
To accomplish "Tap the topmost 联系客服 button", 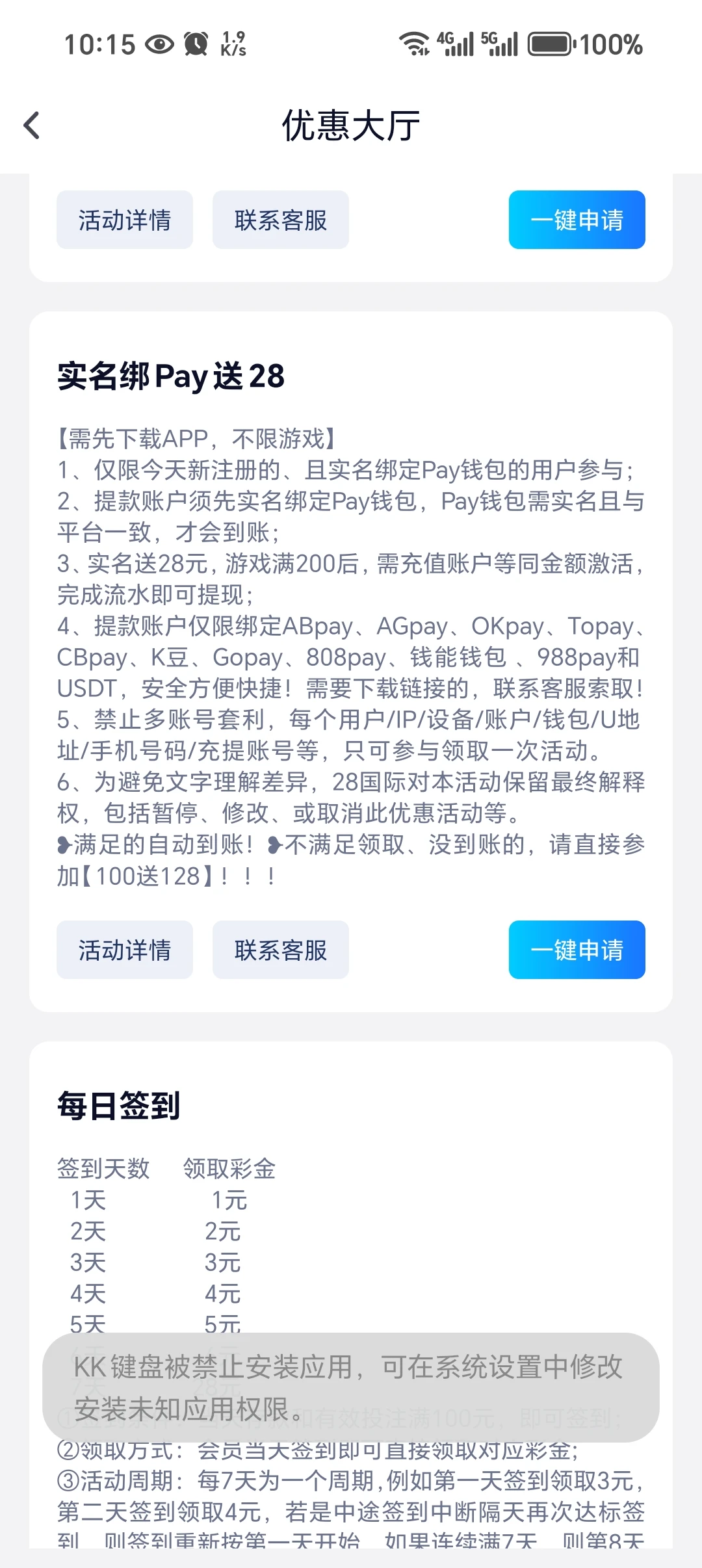I will pos(280,220).
